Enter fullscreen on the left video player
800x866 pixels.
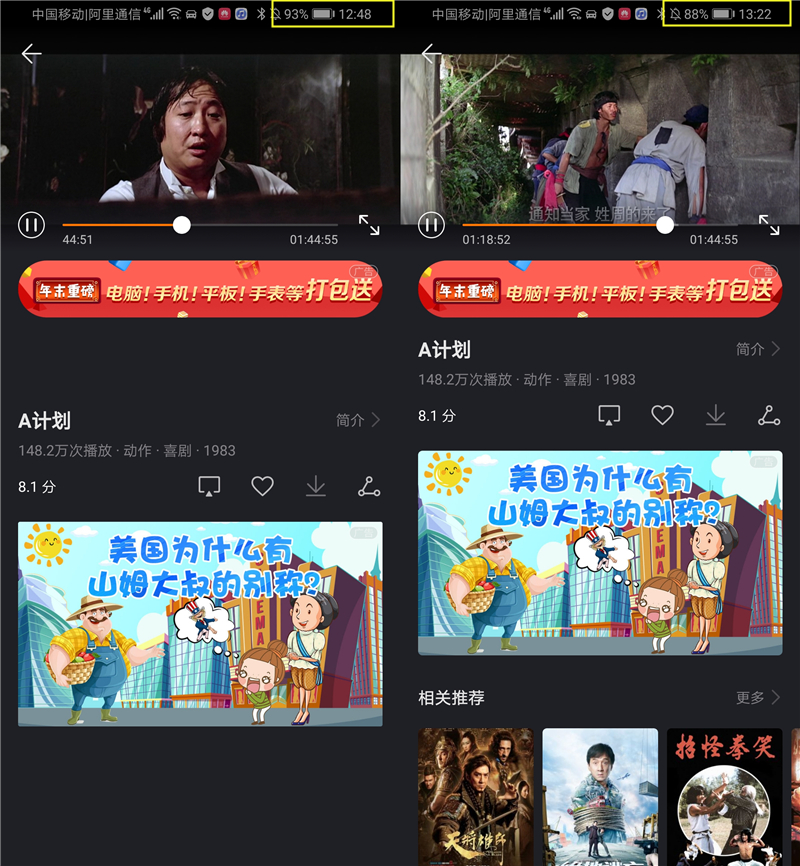[371, 224]
